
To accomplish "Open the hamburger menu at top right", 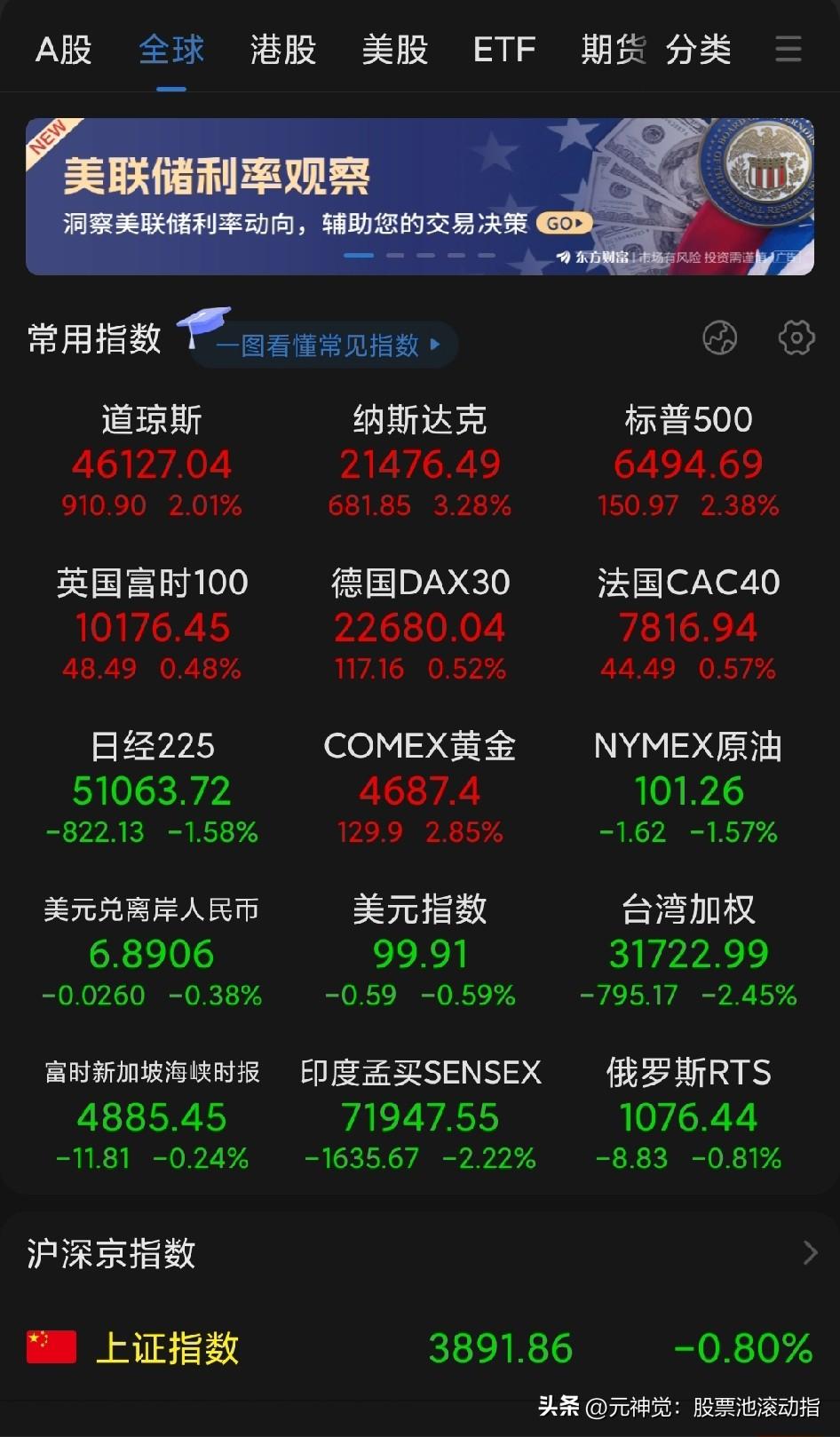I will pyautogui.click(x=788, y=49).
